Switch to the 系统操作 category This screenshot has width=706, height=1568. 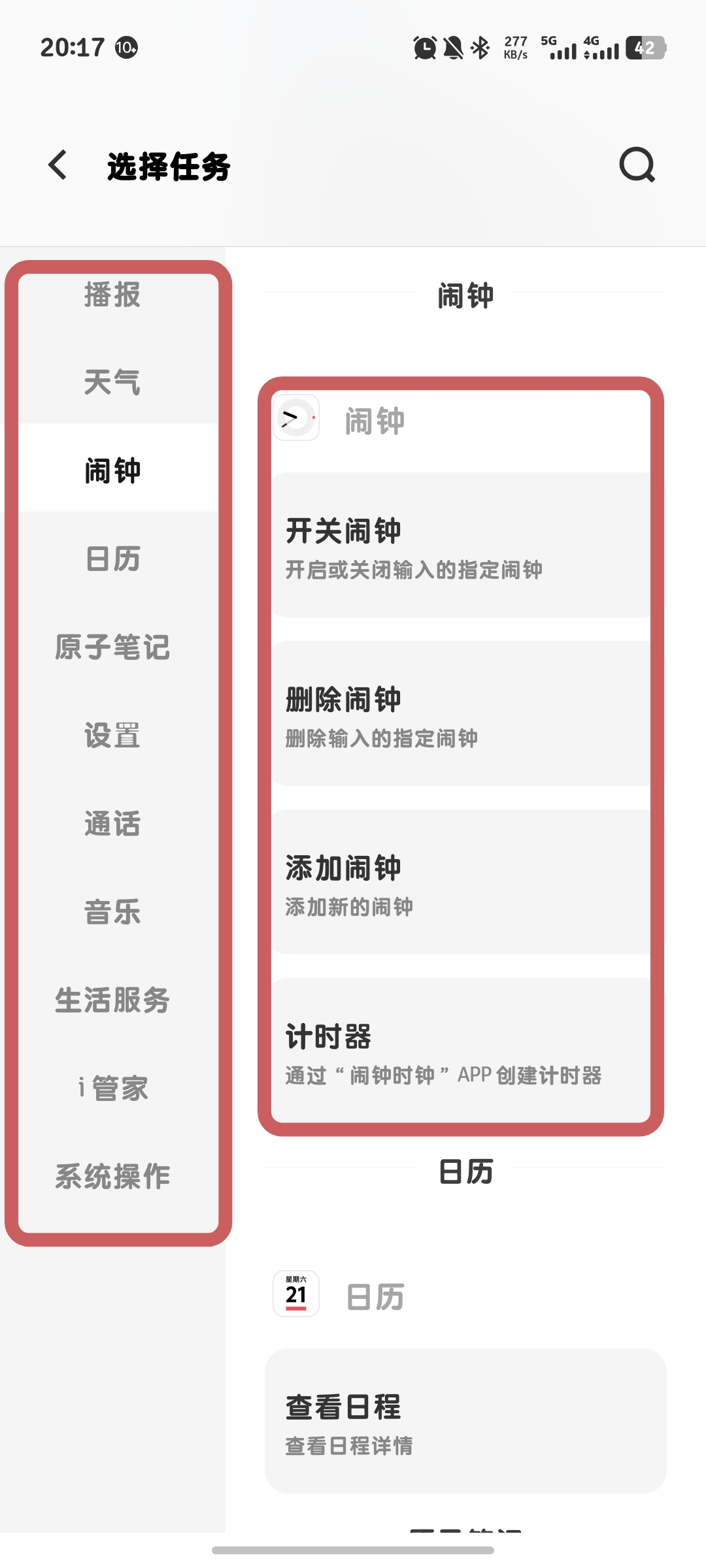(112, 1176)
